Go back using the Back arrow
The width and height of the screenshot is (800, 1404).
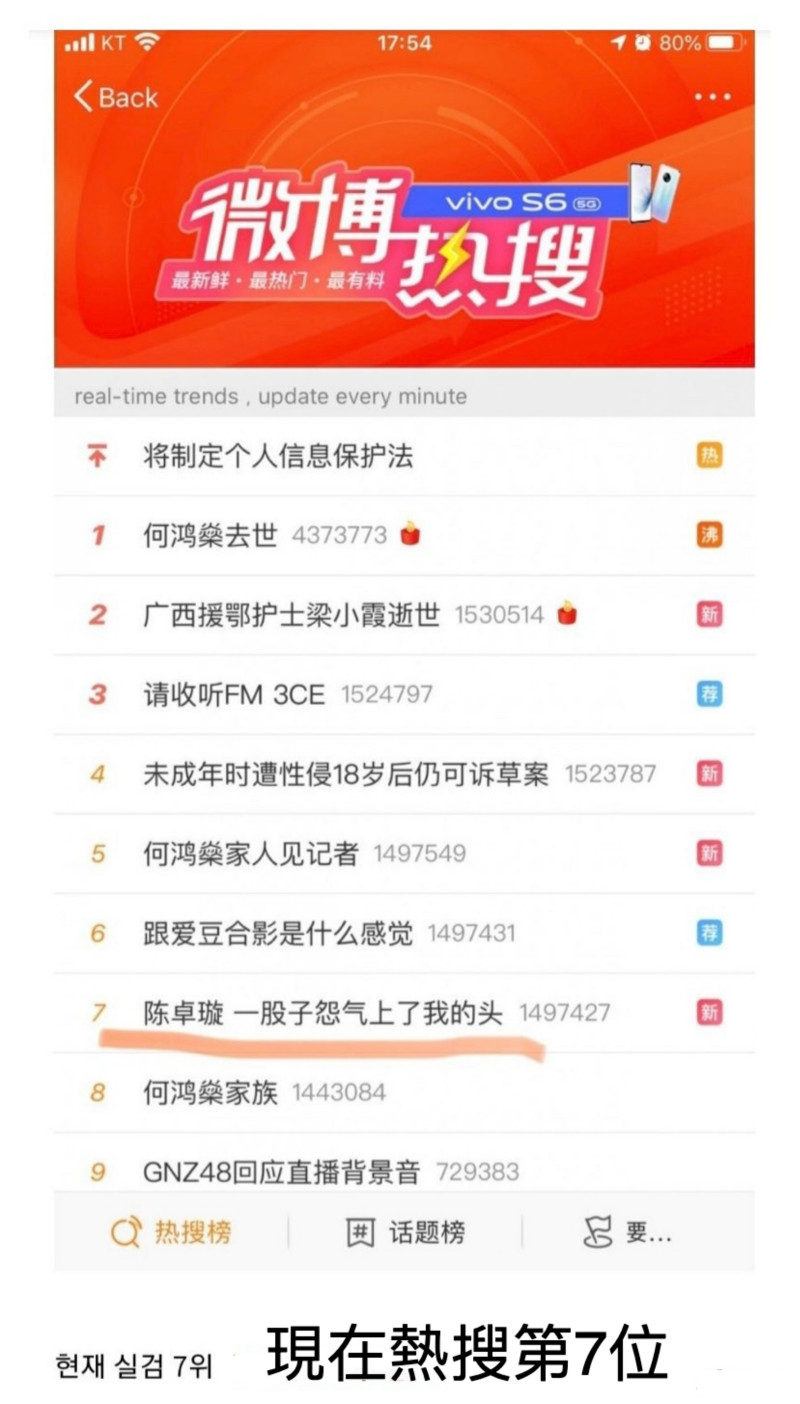tap(115, 97)
